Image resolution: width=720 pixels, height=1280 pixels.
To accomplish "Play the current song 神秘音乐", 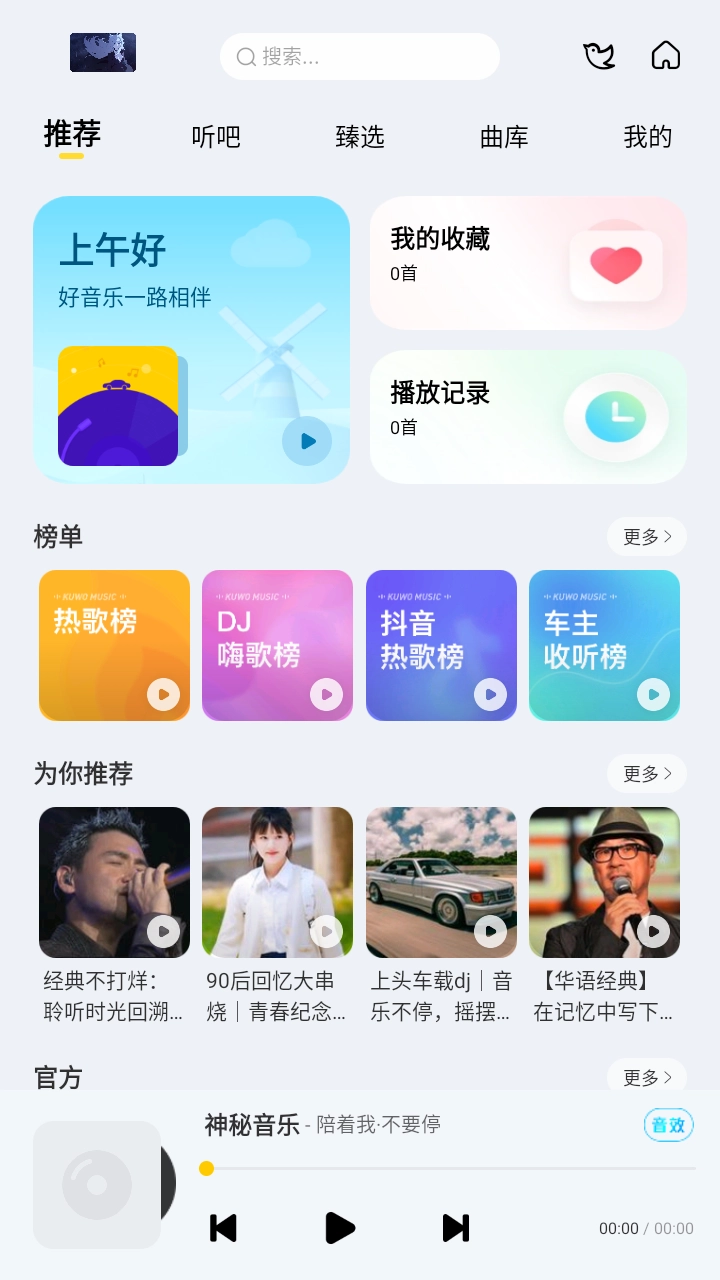I will tap(339, 1228).
